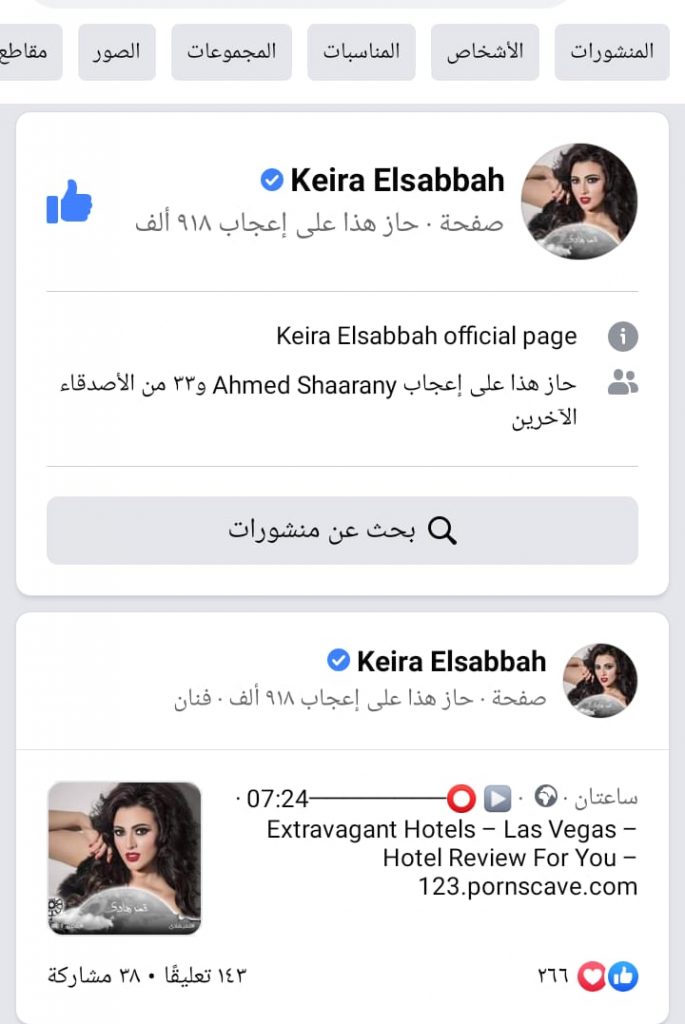Tap the بحث عن منشورات search button
The height and width of the screenshot is (1024, 685).
coord(342,531)
